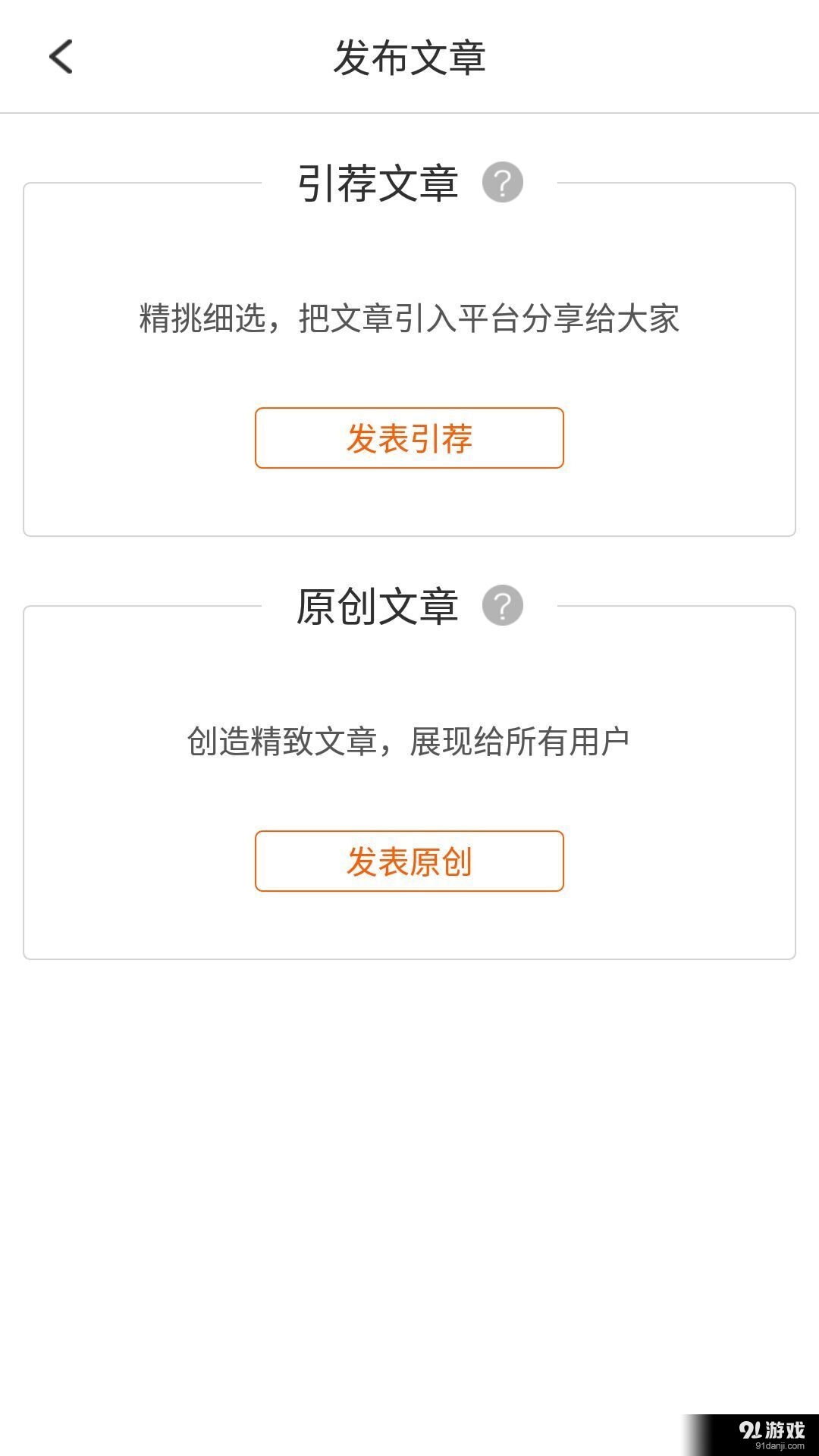Open help for 原创文章 via the question mark icon
The image size is (819, 1456).
tap(503, 607)
